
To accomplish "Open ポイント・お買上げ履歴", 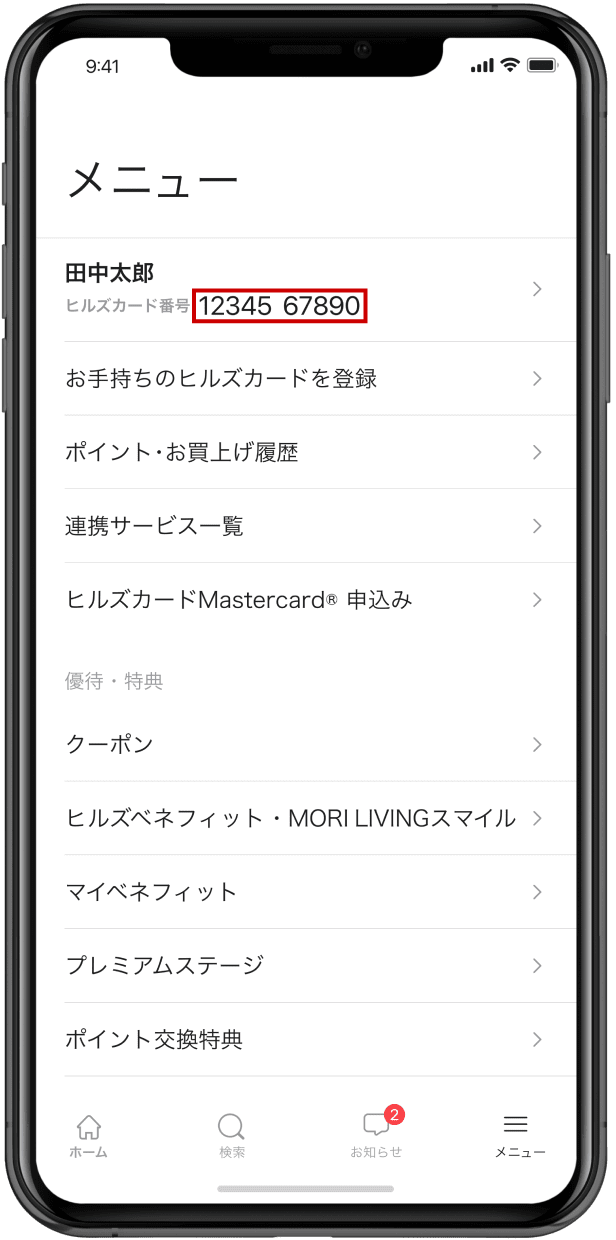I will tap(306, 452).
